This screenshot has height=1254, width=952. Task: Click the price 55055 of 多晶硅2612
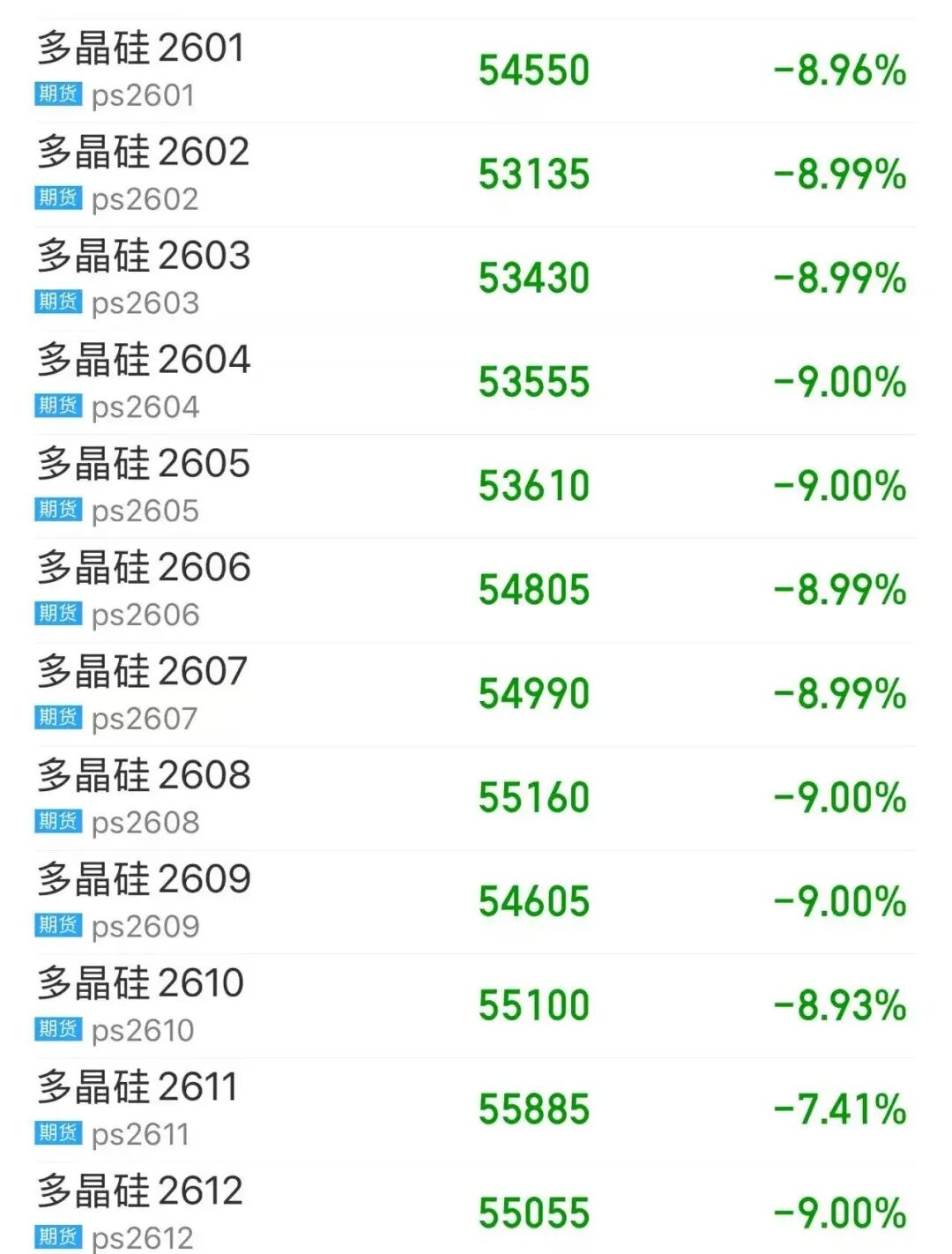(x=532, y=1214)
